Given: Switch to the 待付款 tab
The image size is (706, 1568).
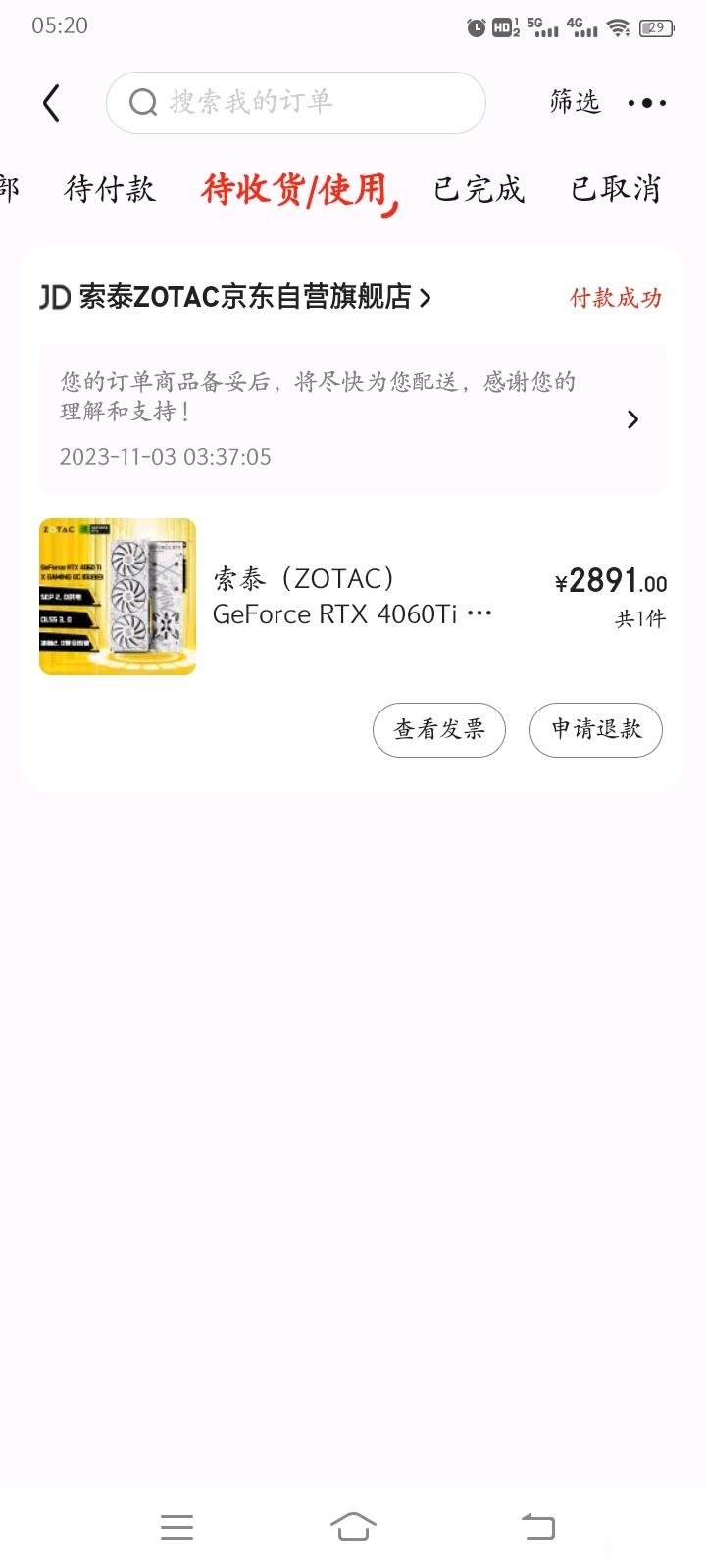Looking at the screenshot, I should 110,188.
